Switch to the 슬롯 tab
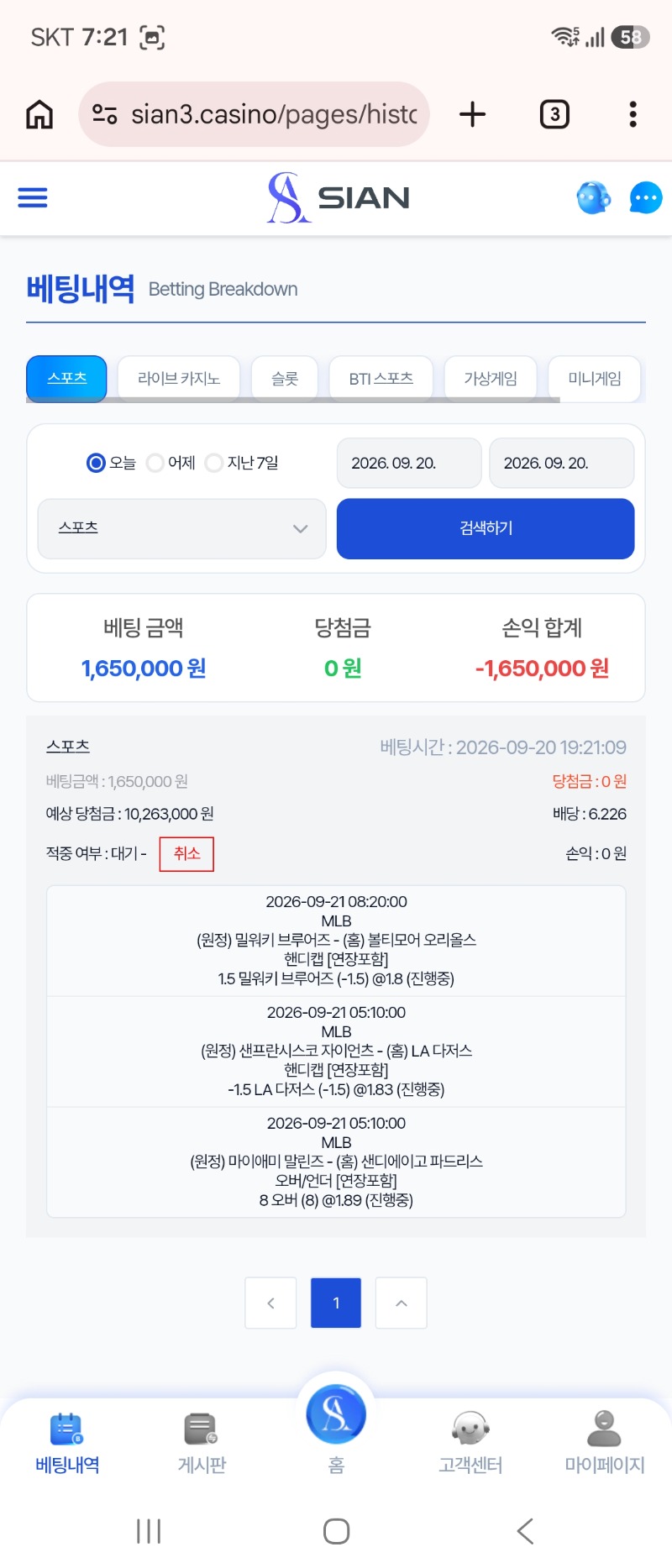 click(x=285, y=379)
